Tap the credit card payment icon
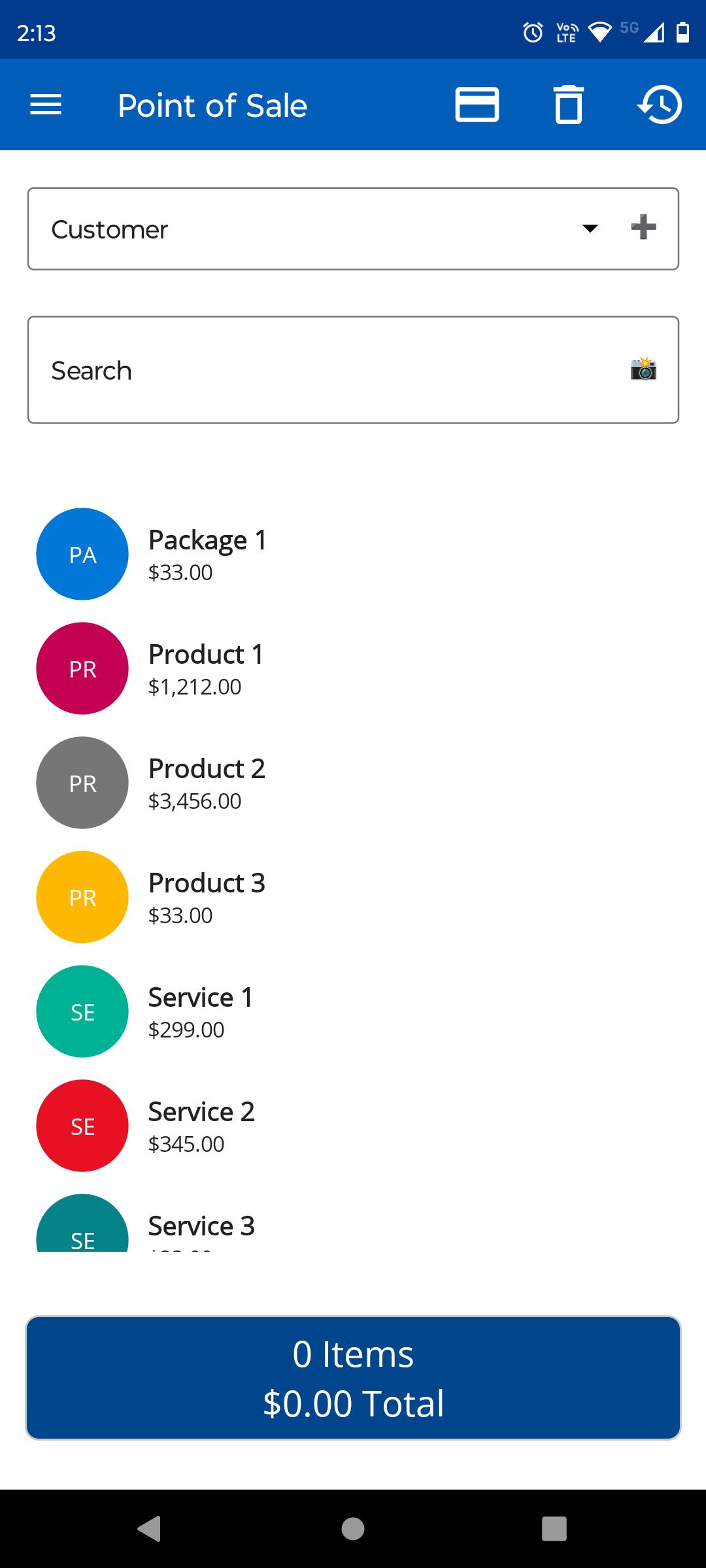The image size is (706, 1568). click(477, 105)
